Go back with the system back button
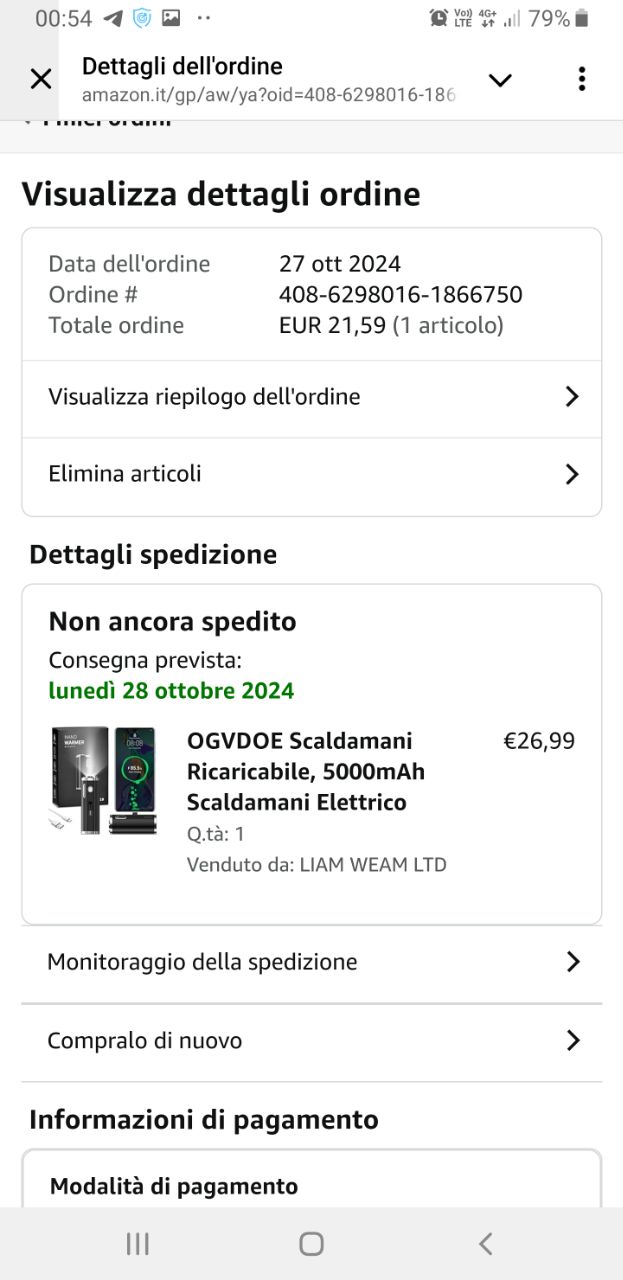 coord(485,1243)
